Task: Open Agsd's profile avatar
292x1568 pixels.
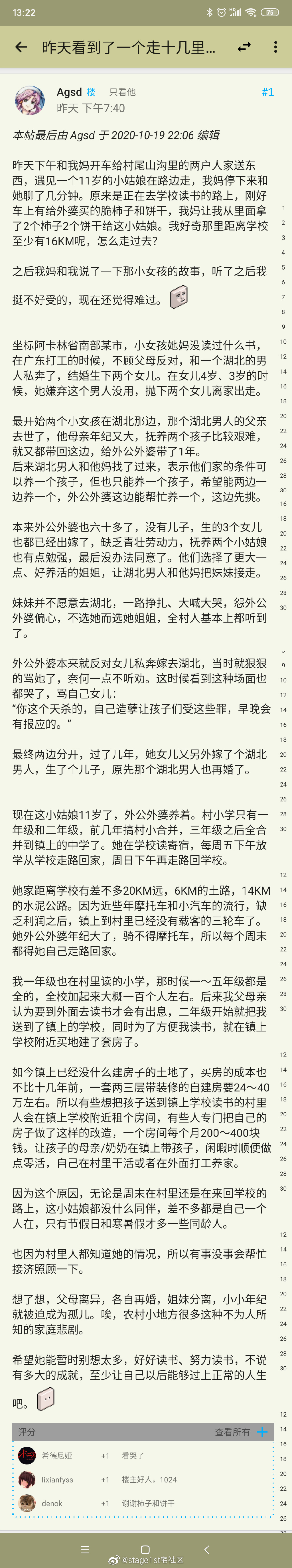Action: tap(29, 100)
